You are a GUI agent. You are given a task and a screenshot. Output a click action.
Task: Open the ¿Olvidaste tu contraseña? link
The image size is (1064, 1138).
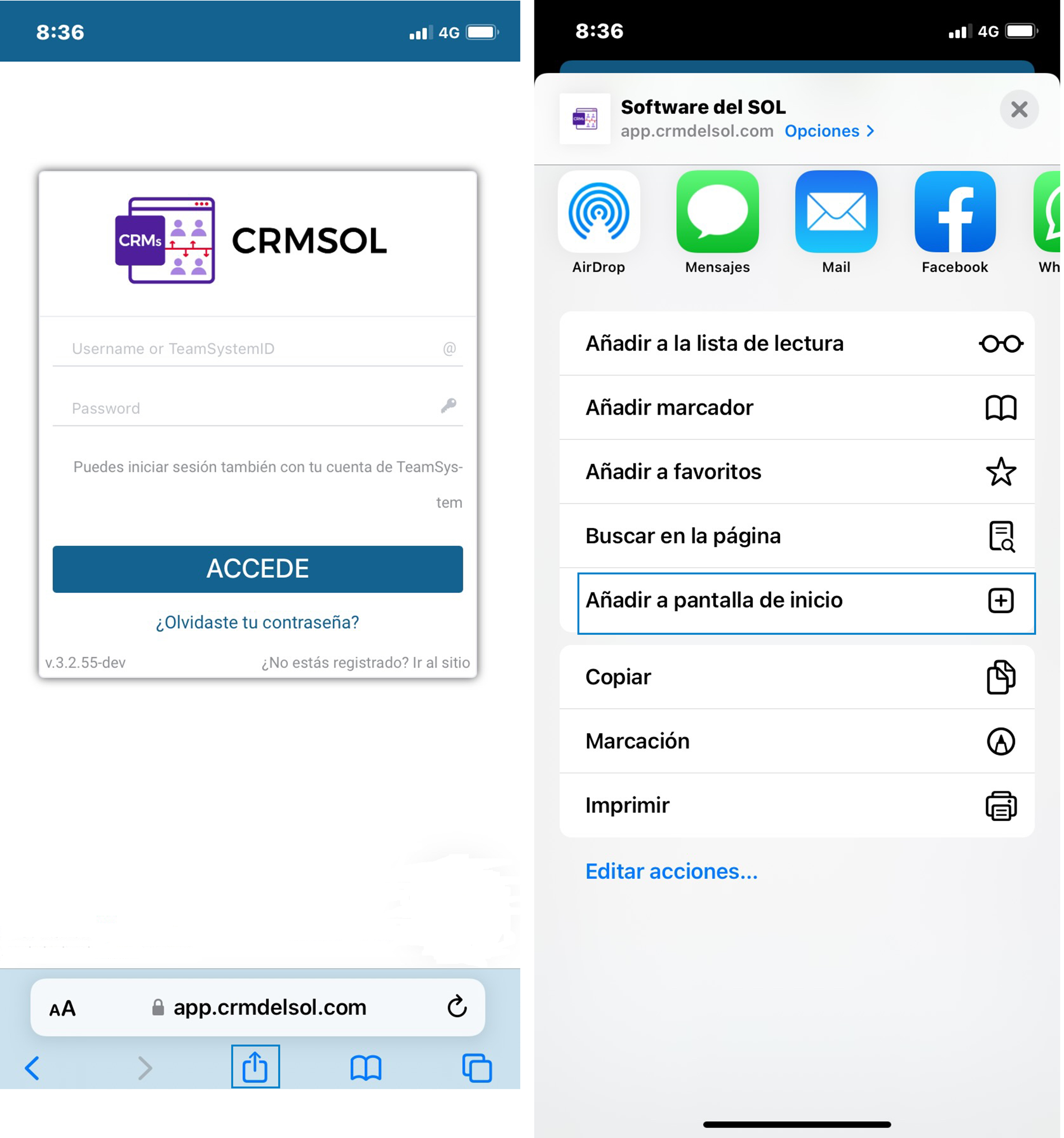(257, 622)
